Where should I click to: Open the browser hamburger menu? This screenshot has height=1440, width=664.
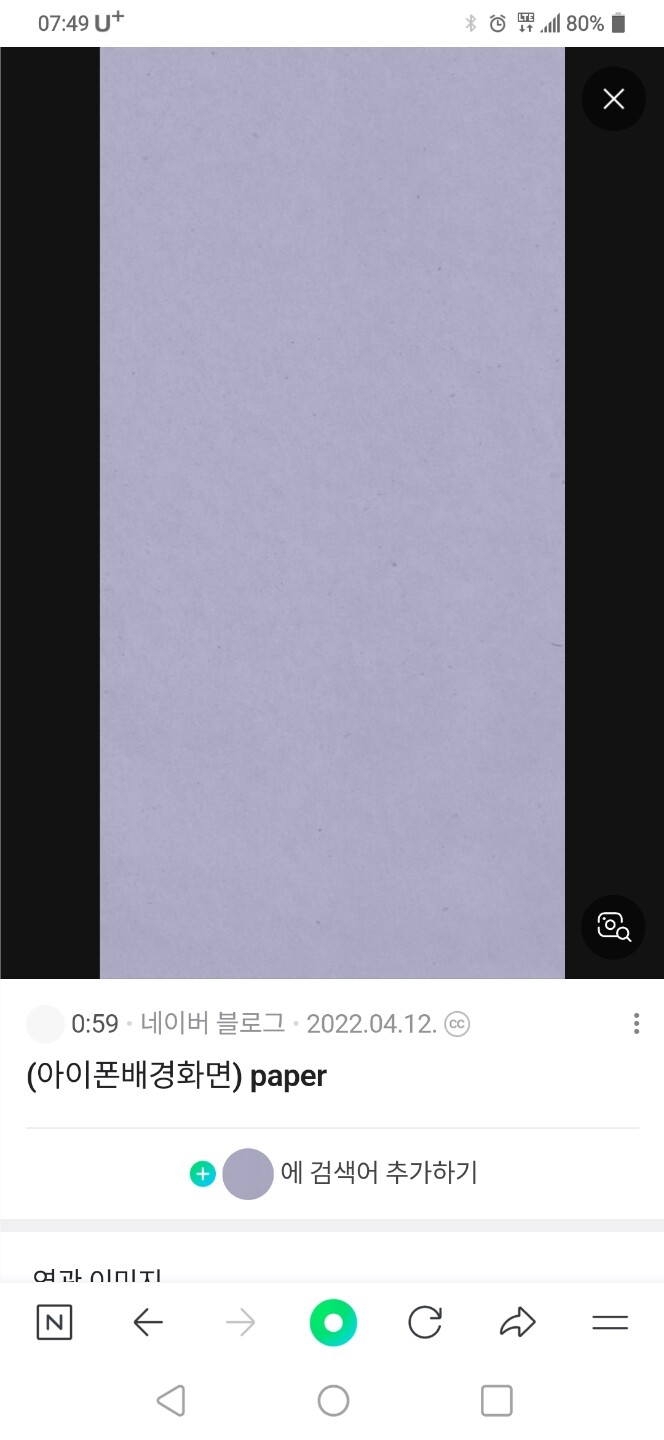coord(610,1323)
